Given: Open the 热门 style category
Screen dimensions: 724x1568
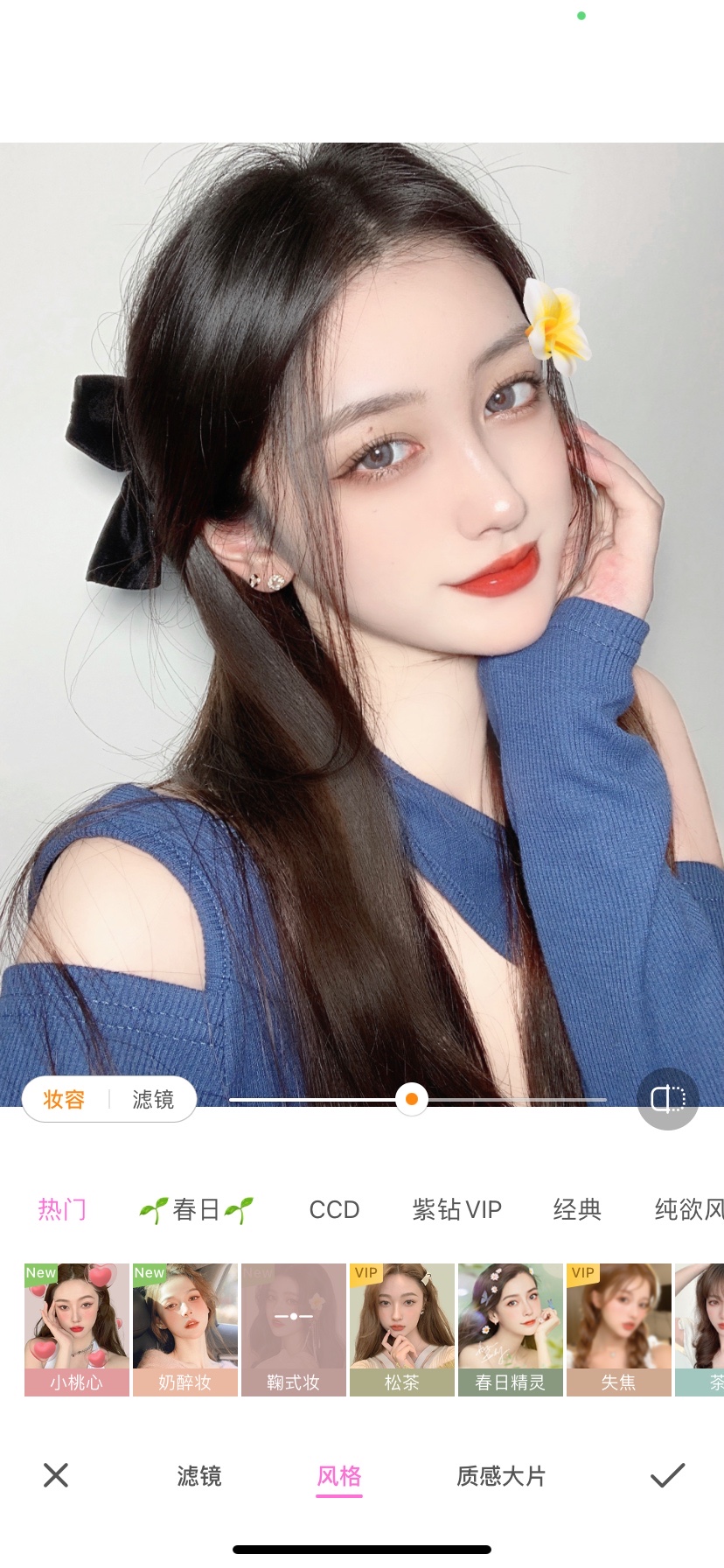Looking at the screenshot, I should 62,1209.
